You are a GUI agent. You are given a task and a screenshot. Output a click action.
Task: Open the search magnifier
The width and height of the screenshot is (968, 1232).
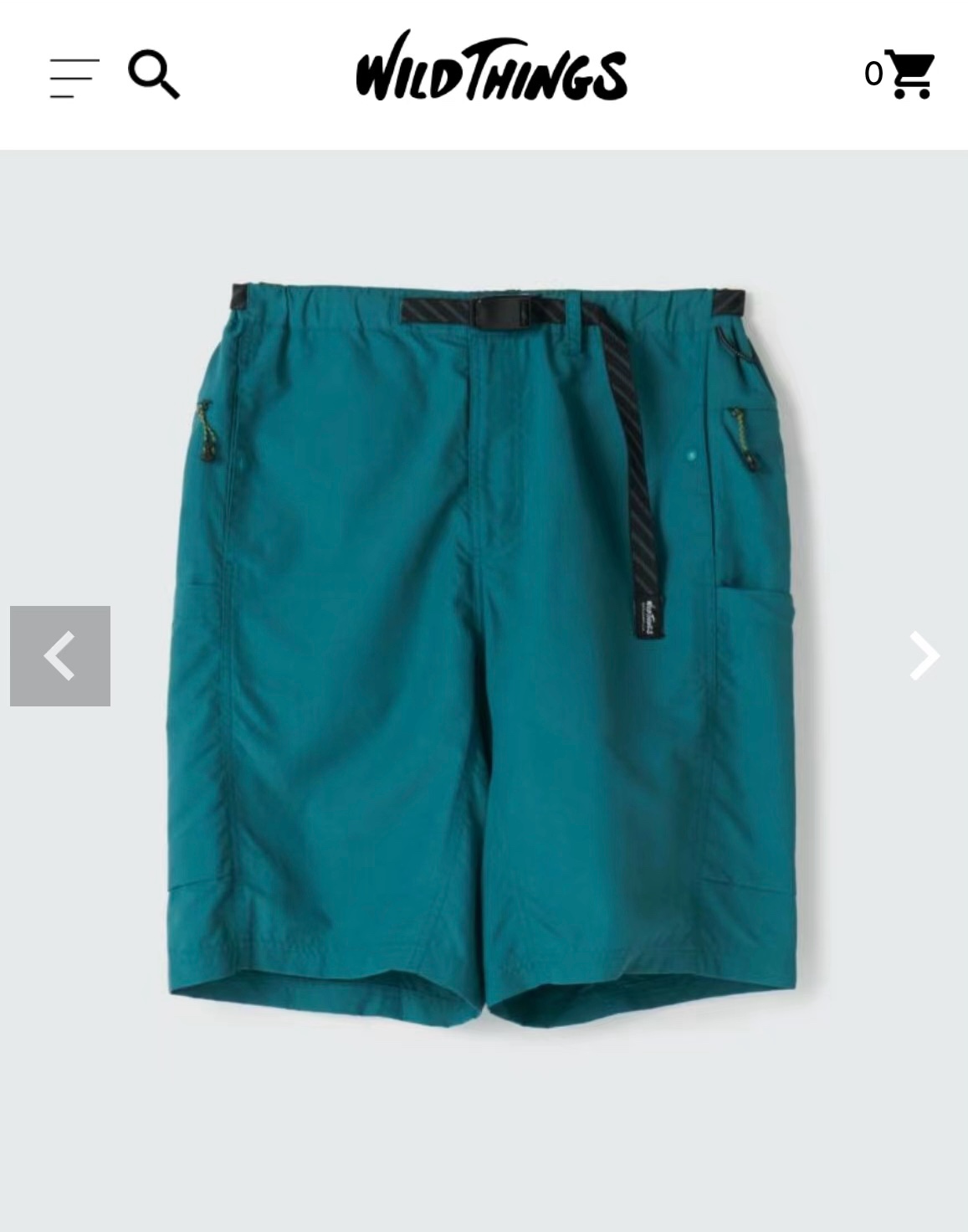[x=154, y=75]
